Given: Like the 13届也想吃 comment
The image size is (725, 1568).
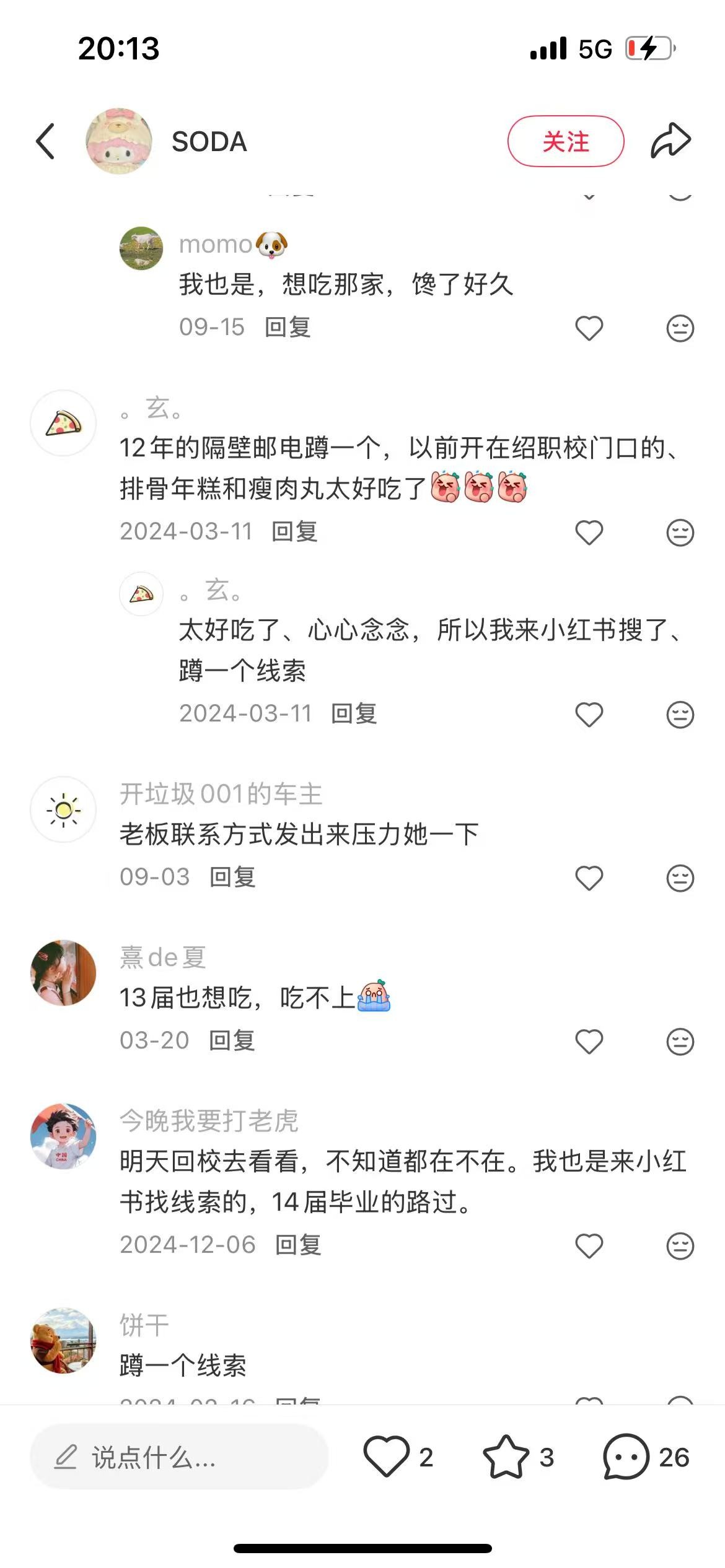Looking at the screenshot, I should coord(589,1042).
